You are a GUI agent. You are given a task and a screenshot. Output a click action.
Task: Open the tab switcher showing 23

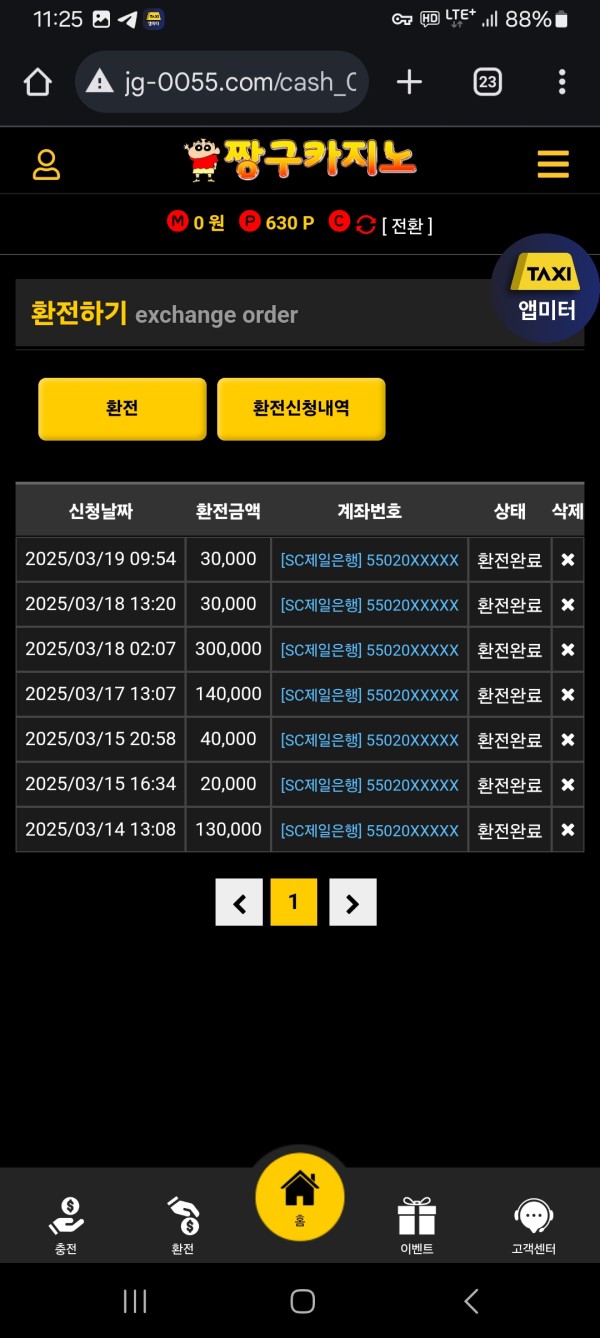(x=487, y=82)
